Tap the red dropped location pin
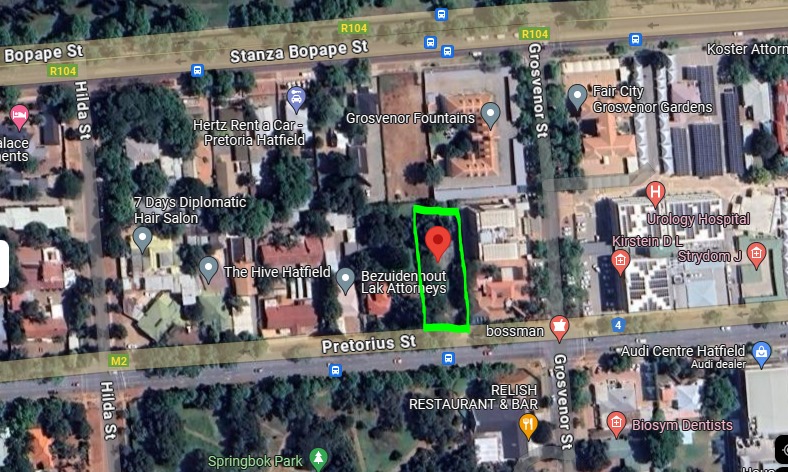The width and height of the screenshot is (788, 472). pos(438,242)
